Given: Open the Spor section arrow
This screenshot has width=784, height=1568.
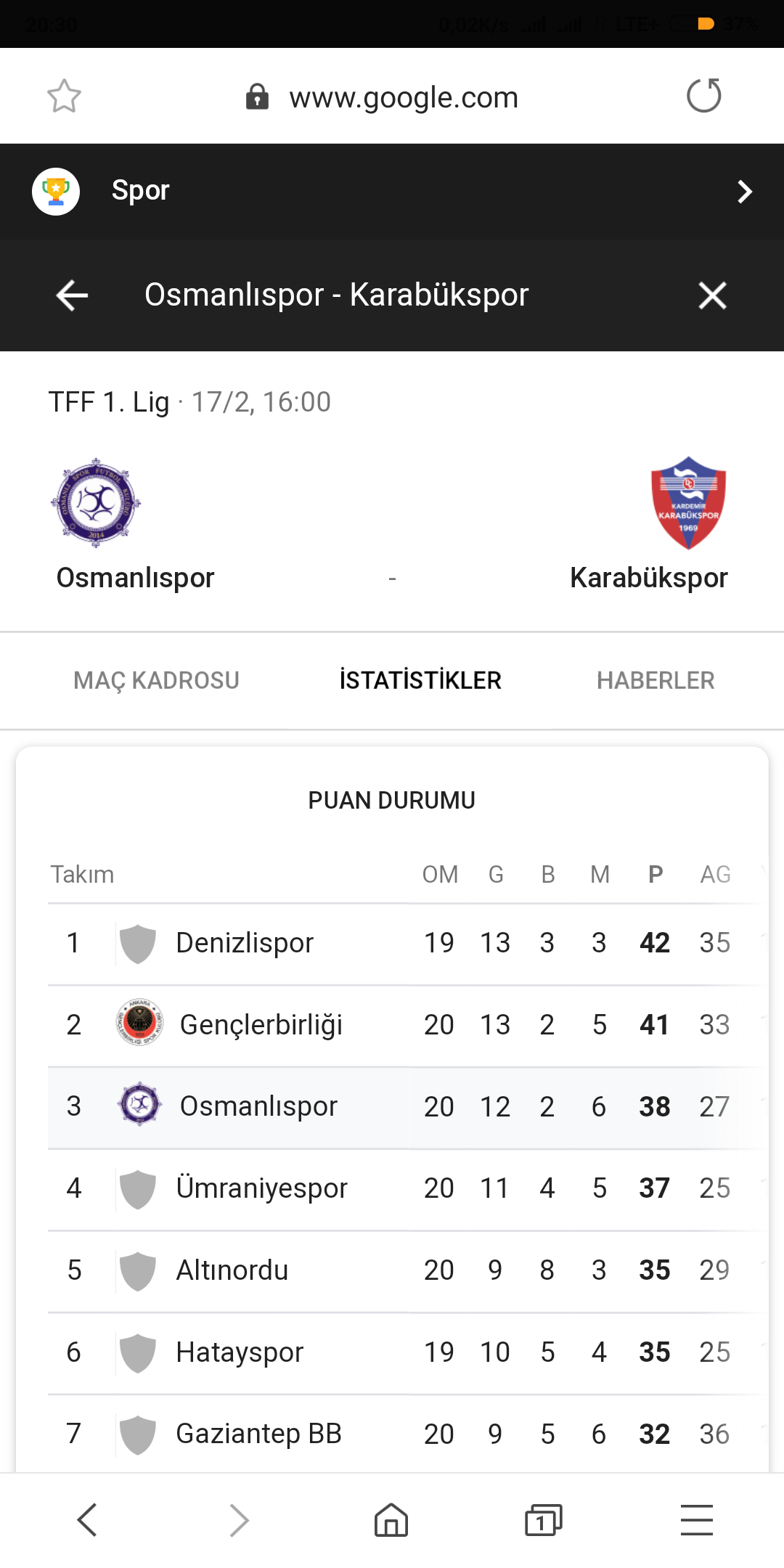Looking at the screenshot, I should click(745, 191).
